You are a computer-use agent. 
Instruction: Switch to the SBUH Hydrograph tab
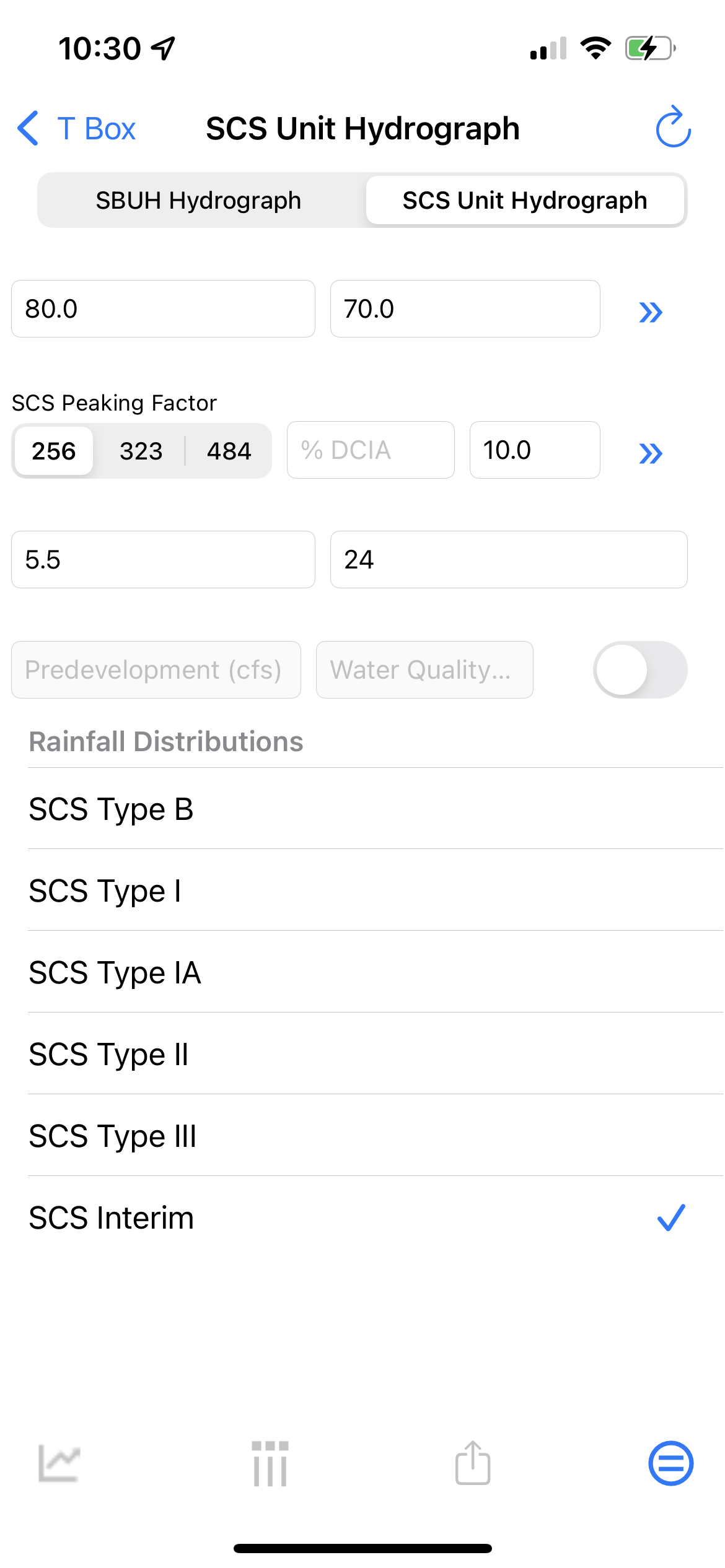[198, 200]
